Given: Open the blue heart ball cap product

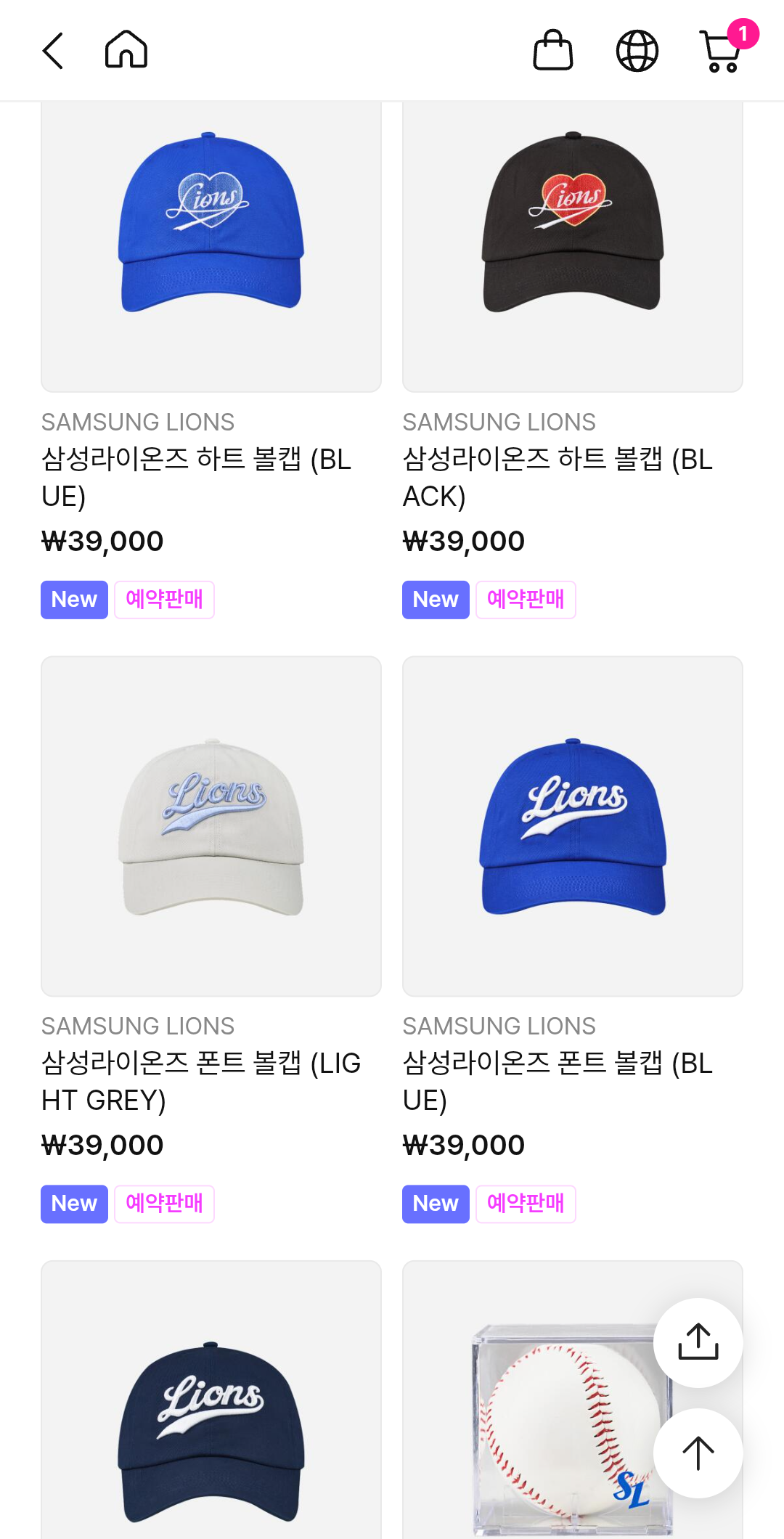Looking at the screenshot, I should point(211,247).
